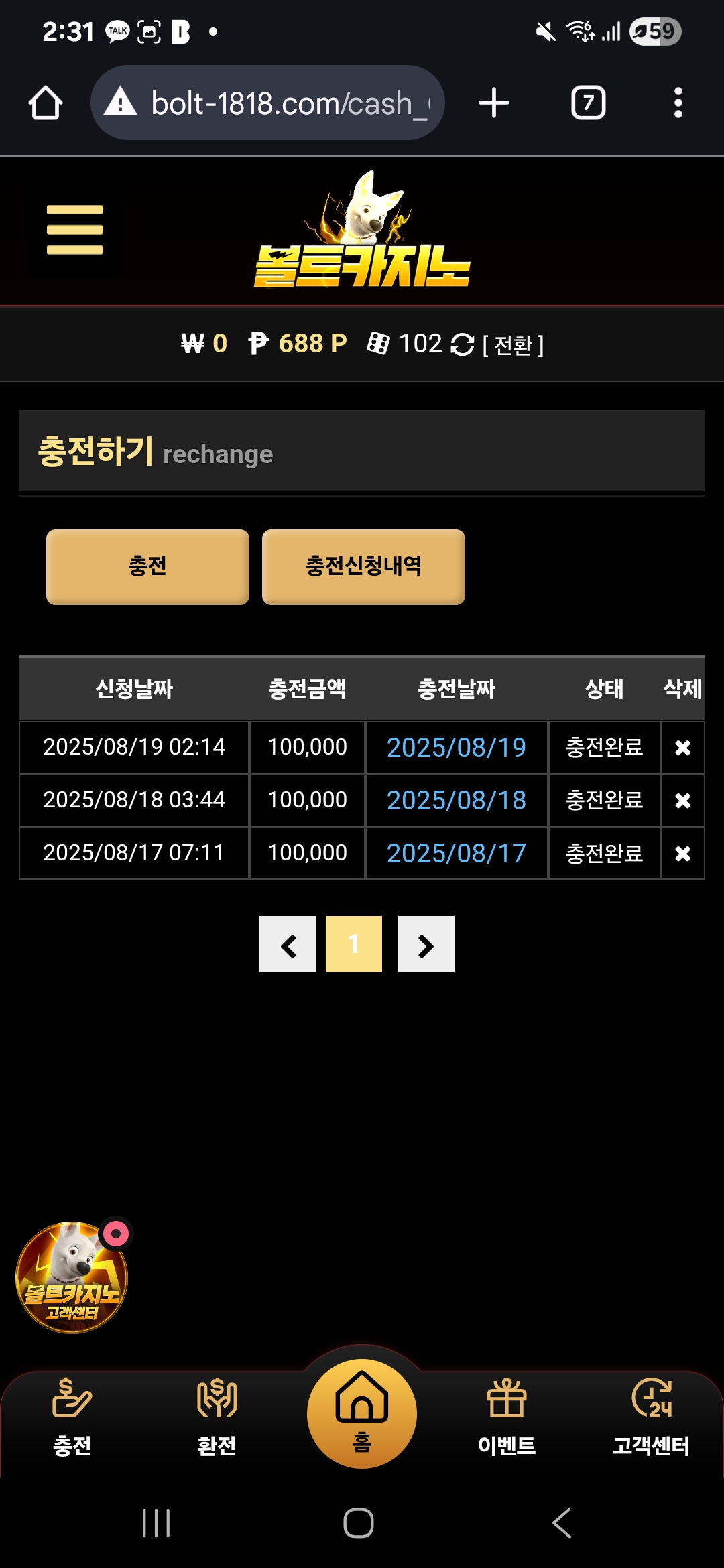
Task: Open a new browser tab
Action: [x=494, y=103]
